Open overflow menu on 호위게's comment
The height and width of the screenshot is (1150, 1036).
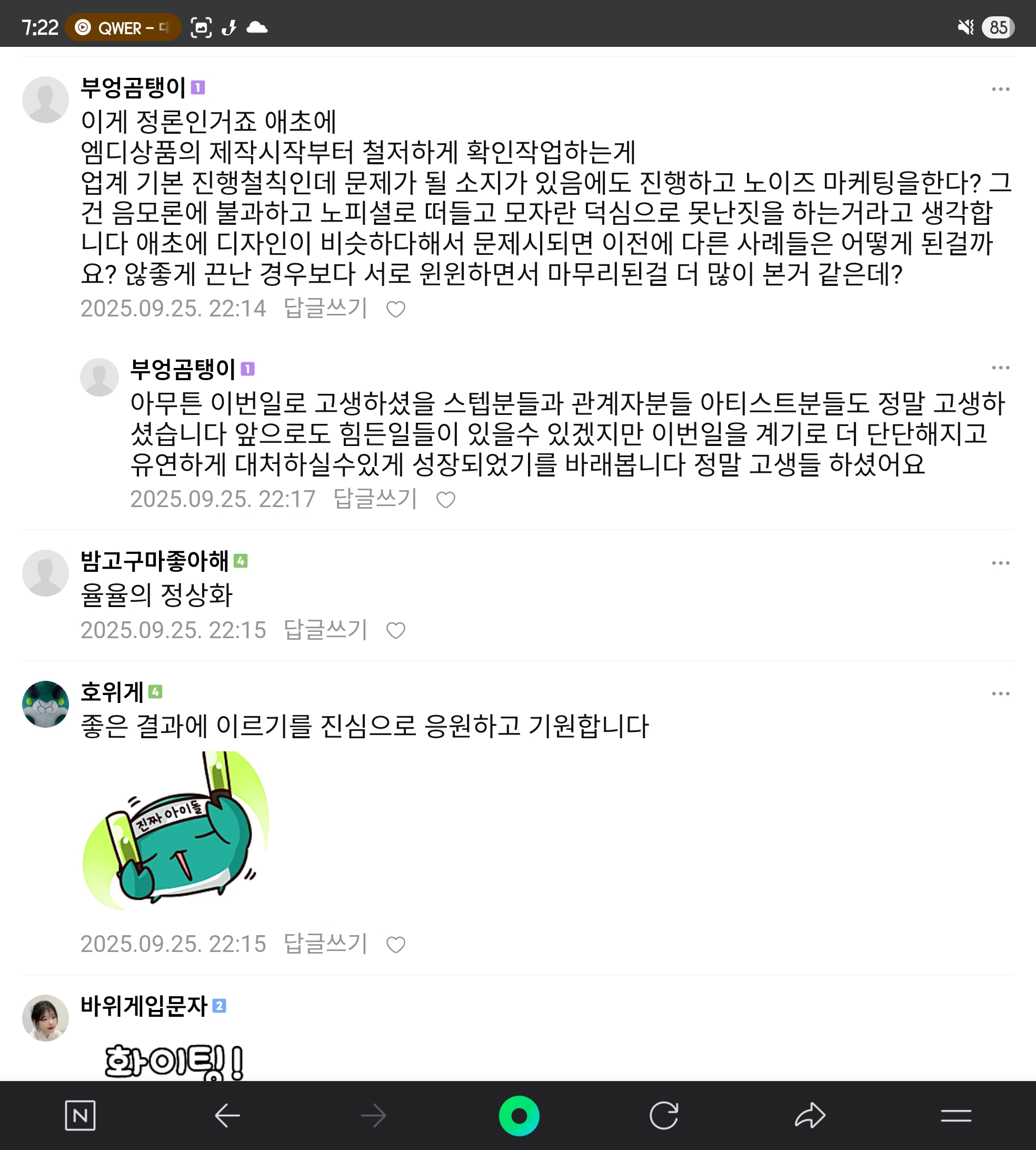[x=1000, y=693]
